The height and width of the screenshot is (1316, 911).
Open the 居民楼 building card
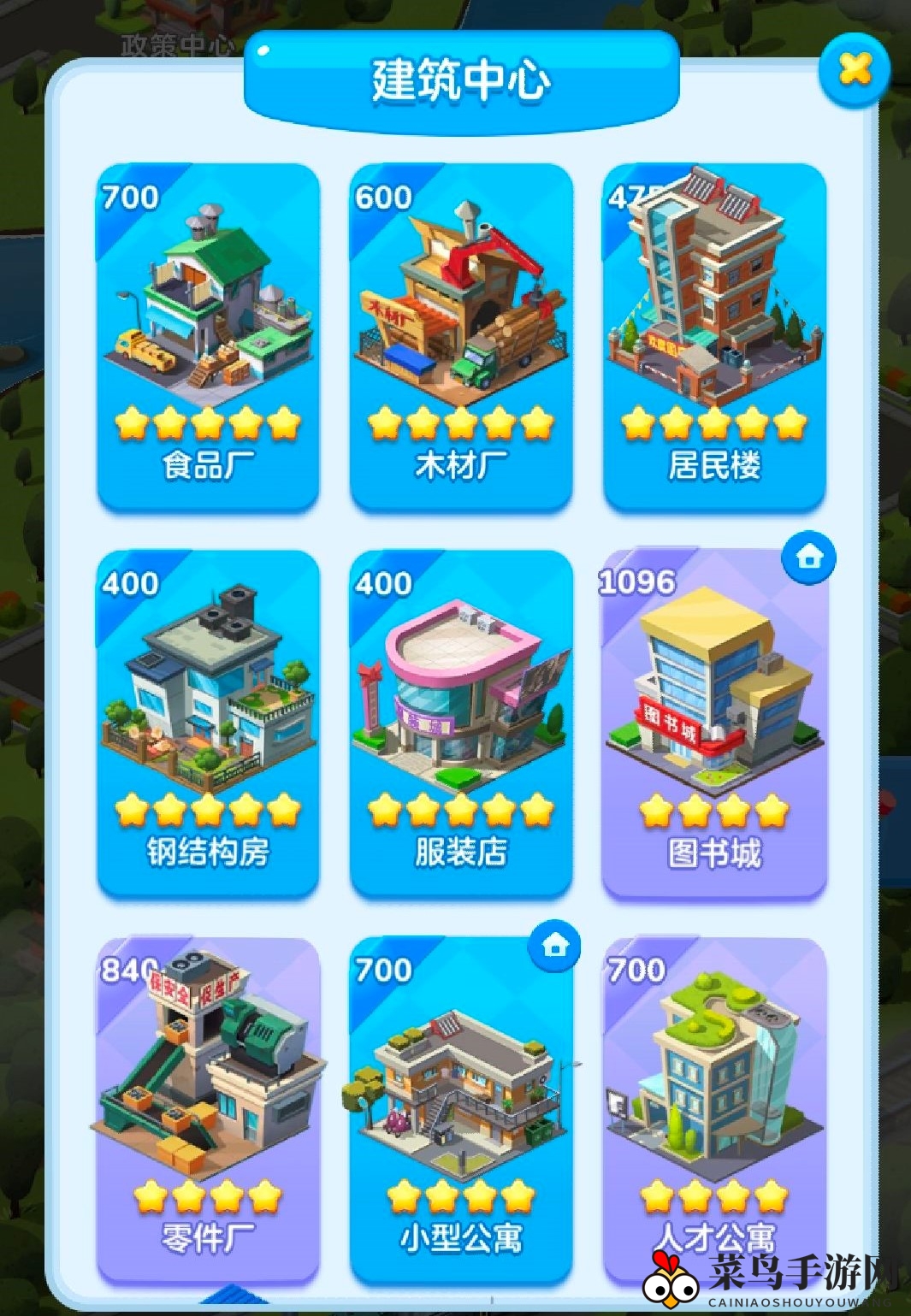[x=714, y=338]
